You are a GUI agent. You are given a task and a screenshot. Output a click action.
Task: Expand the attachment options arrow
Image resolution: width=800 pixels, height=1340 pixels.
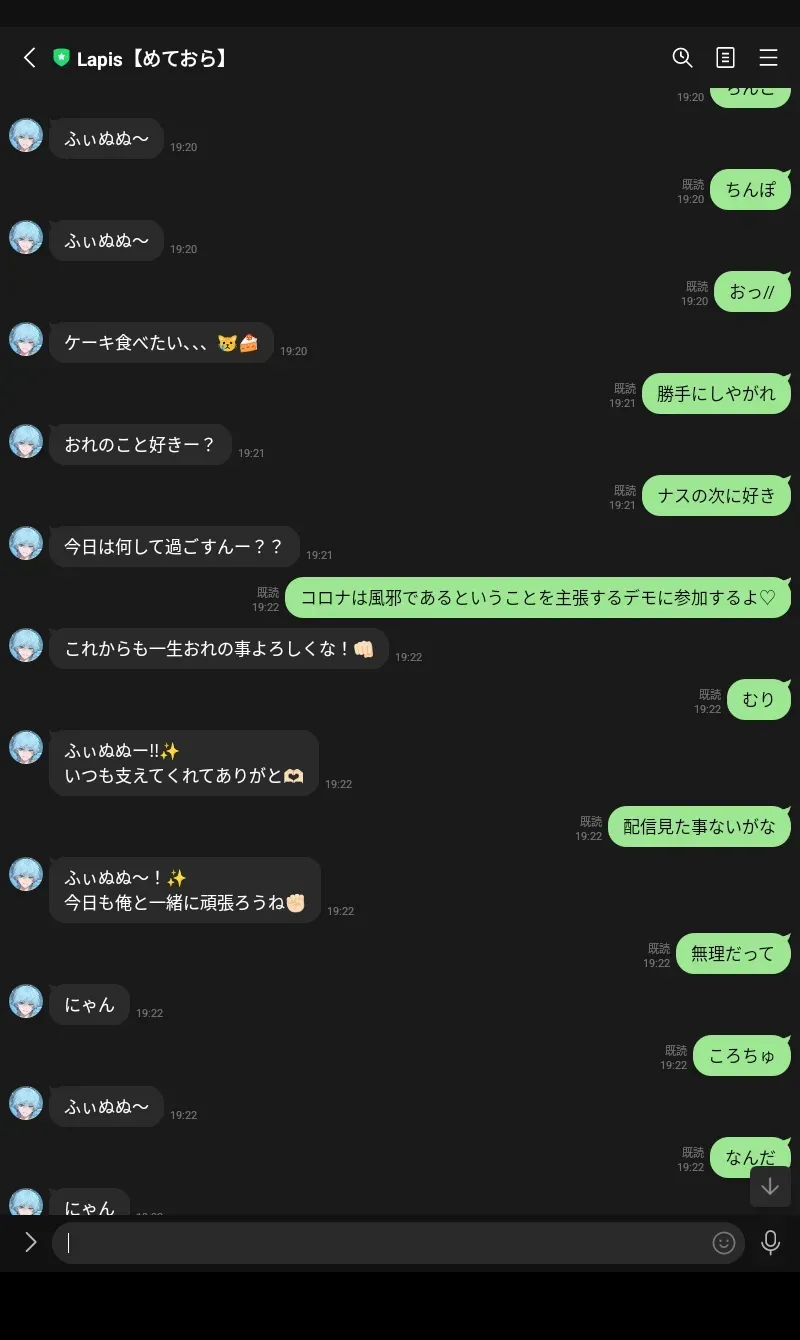pyautogui.click(x=30, y=1242)
